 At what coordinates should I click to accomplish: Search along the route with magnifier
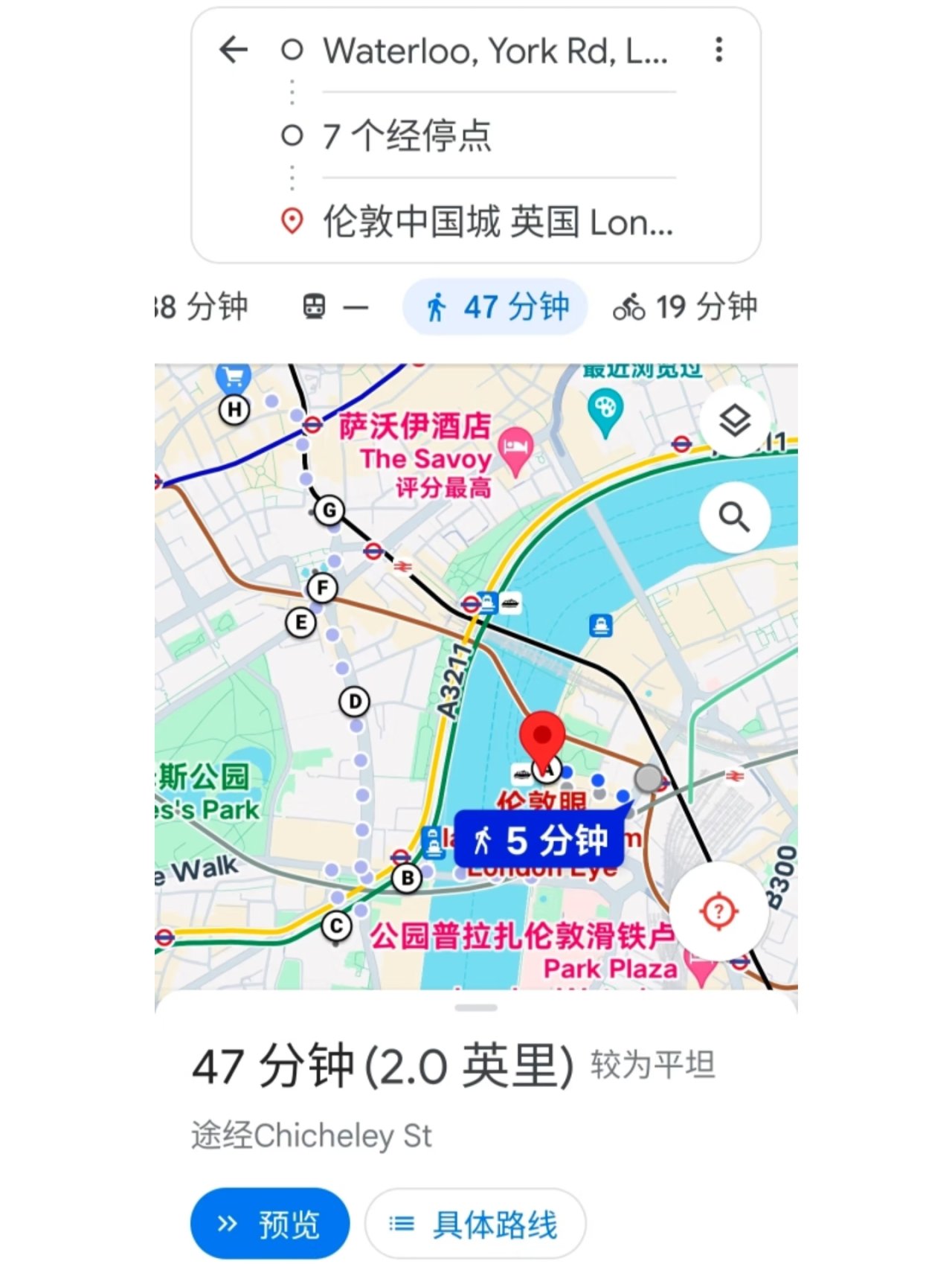[735, 516]
